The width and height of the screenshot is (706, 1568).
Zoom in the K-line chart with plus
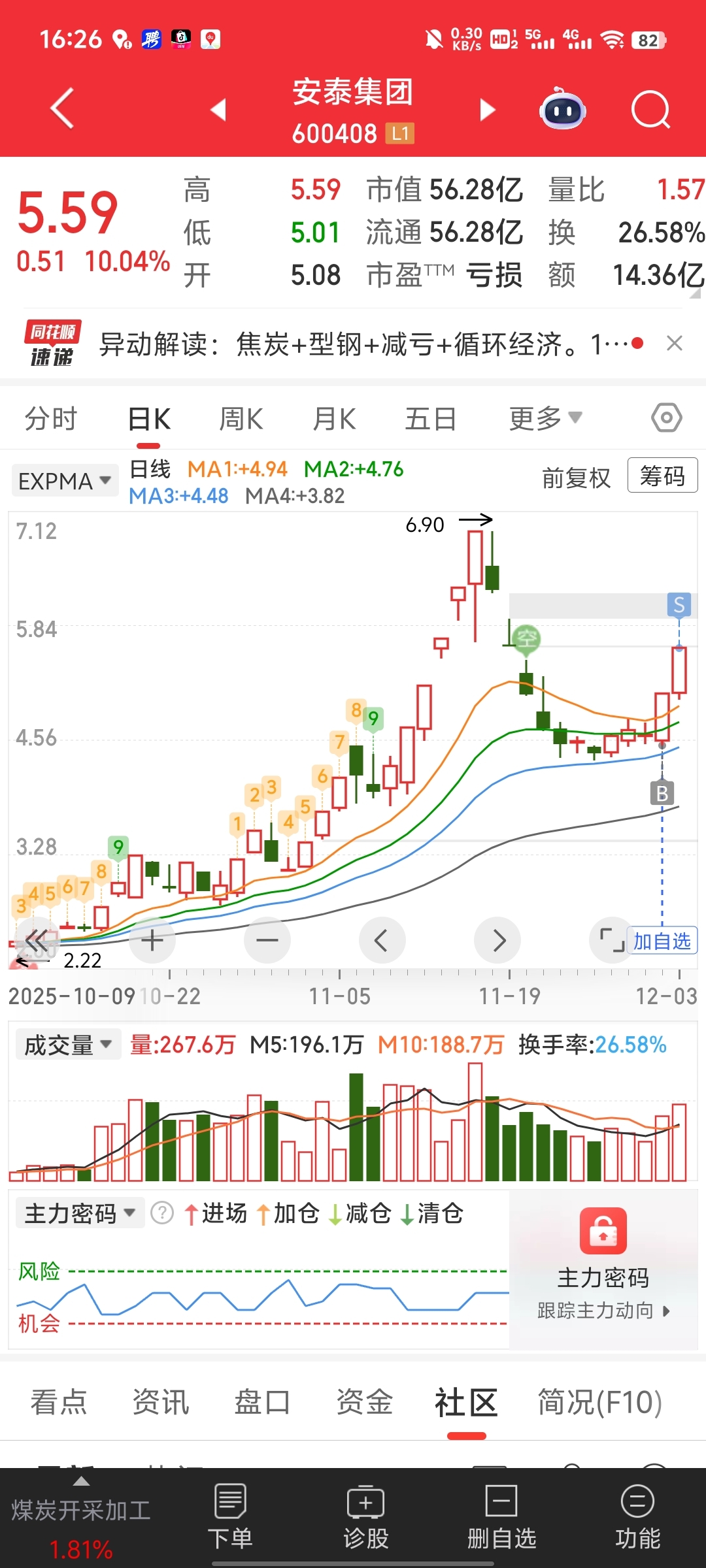point(152,941)
